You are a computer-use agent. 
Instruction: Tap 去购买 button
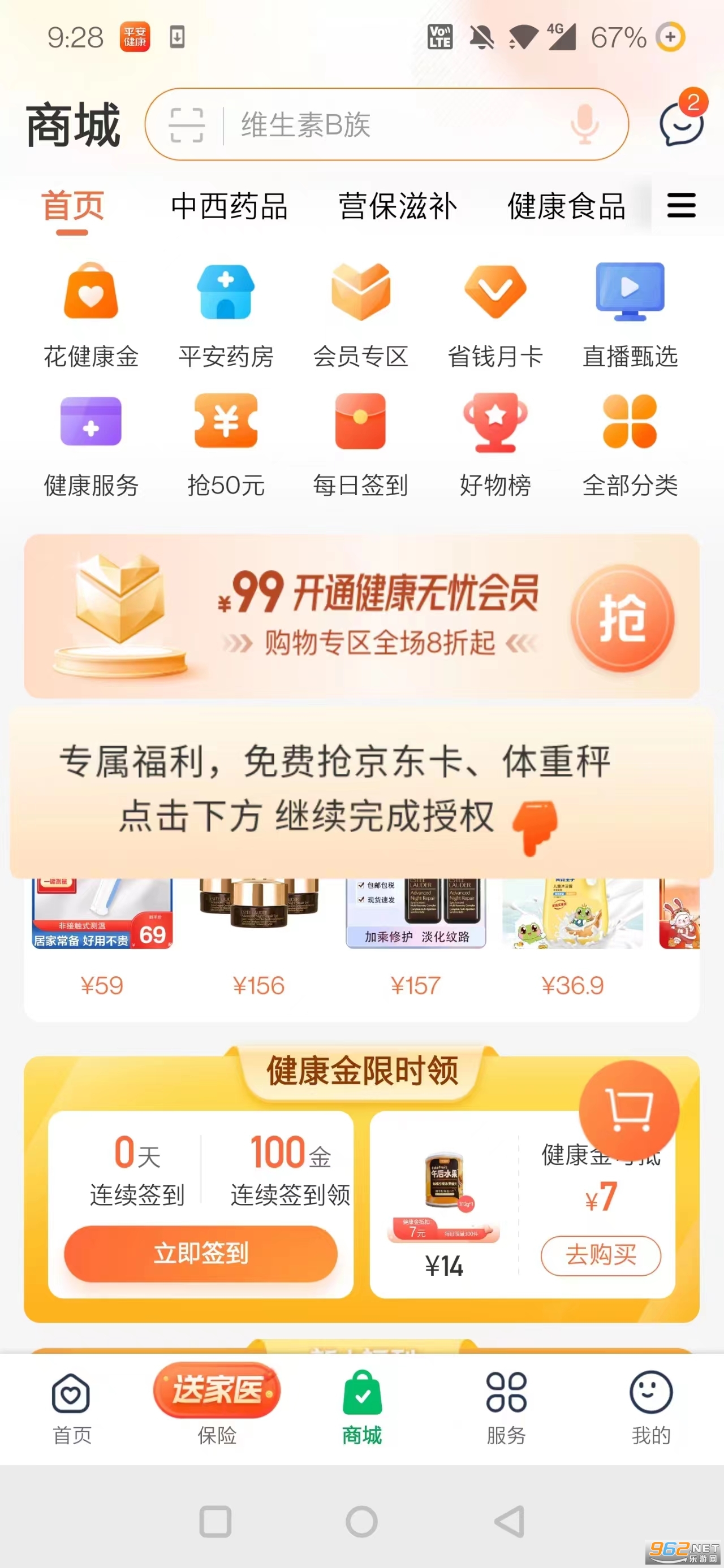point(600,1255)
